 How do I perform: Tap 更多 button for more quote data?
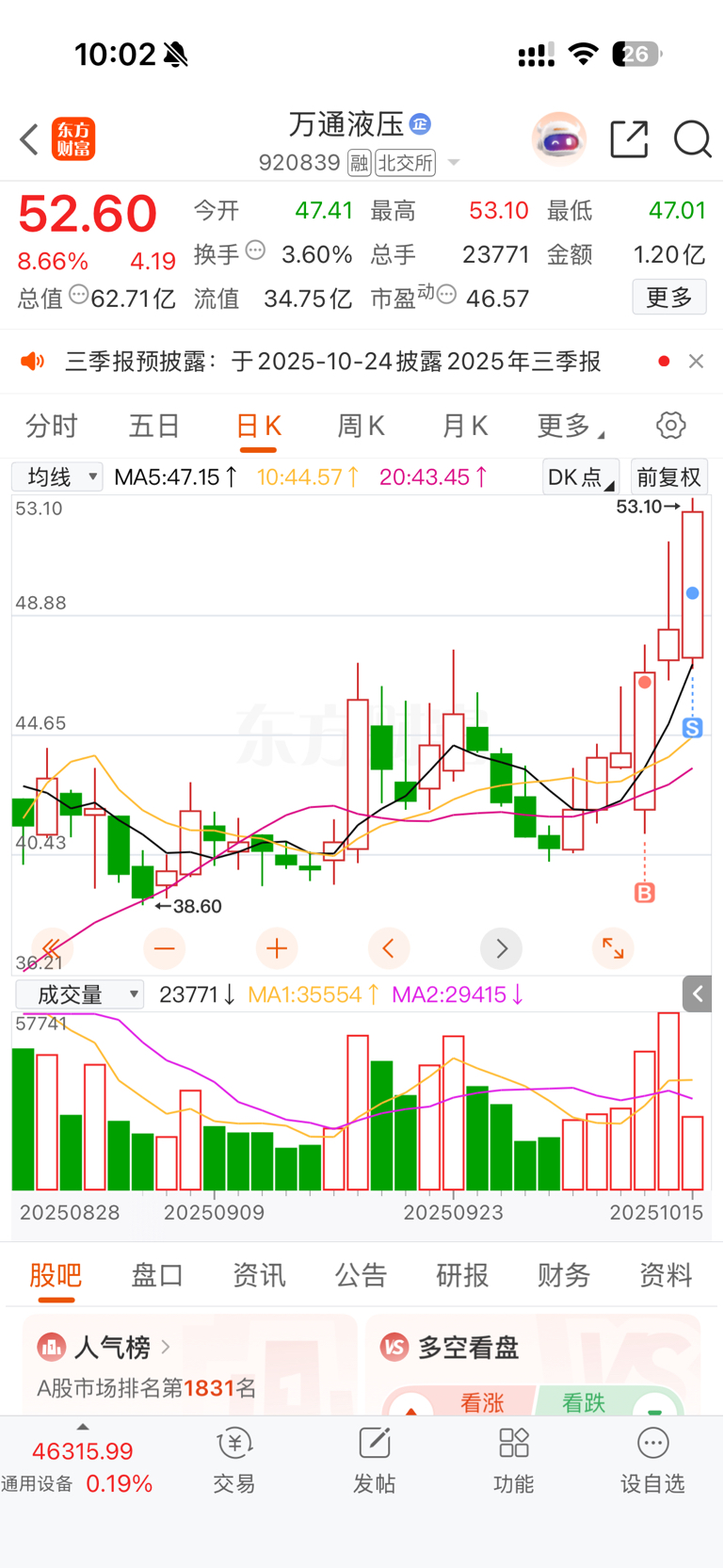pyautogui.click(x=668, y=299)
